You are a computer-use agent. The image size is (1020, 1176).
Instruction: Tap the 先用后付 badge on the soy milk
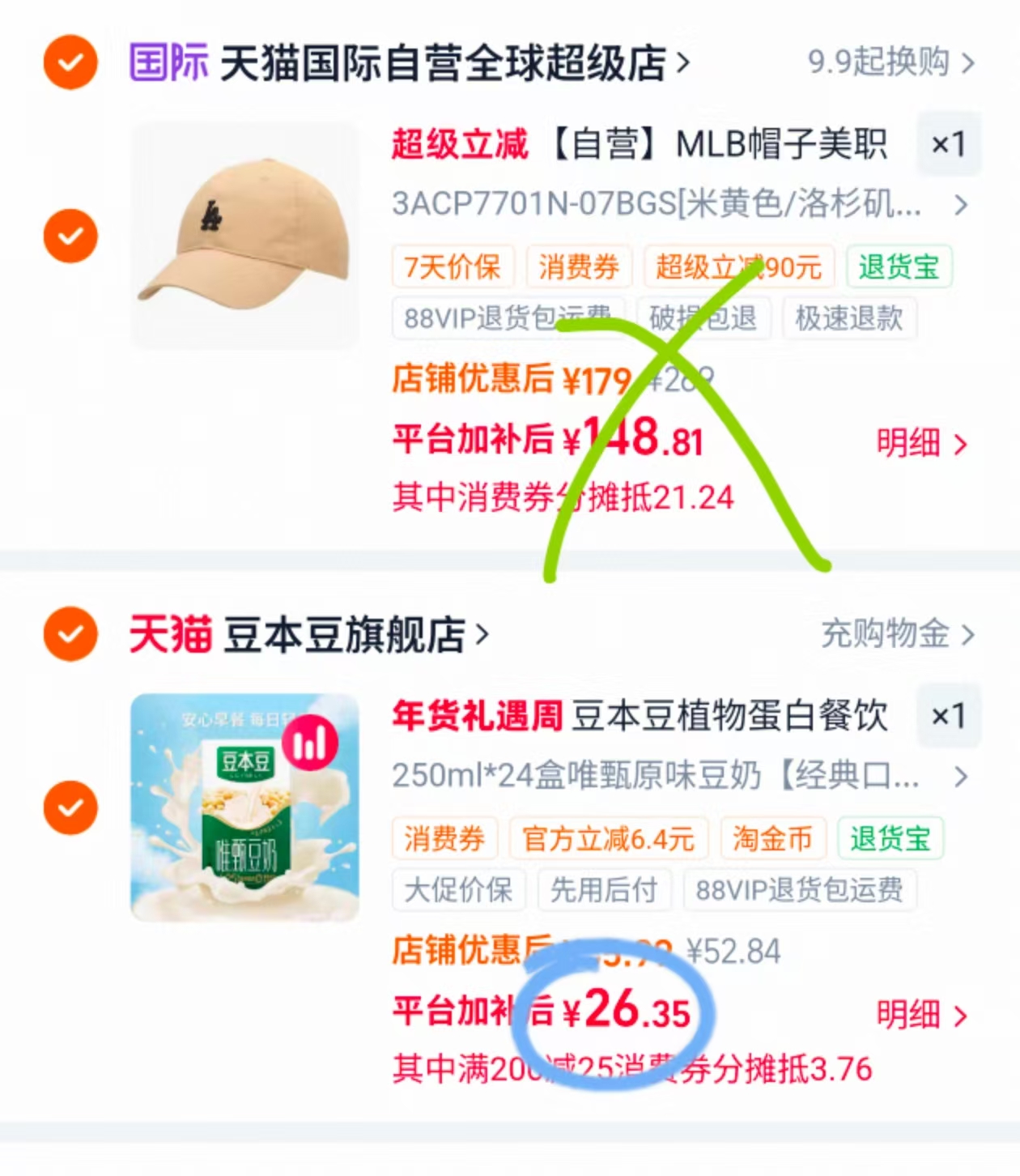pyautogui.click(x=604, y=889)
